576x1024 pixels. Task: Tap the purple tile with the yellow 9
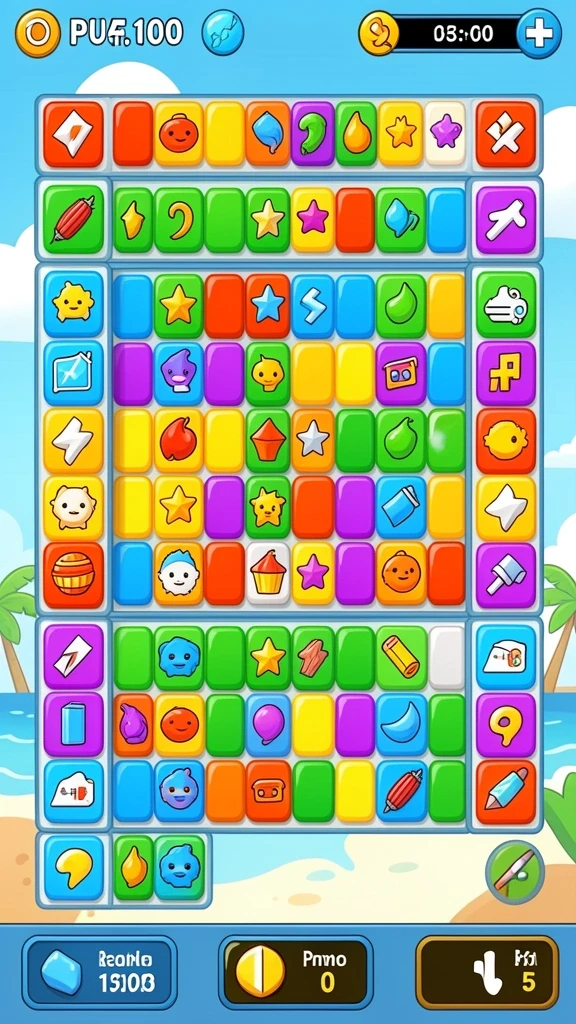click(x=505, y=725)
